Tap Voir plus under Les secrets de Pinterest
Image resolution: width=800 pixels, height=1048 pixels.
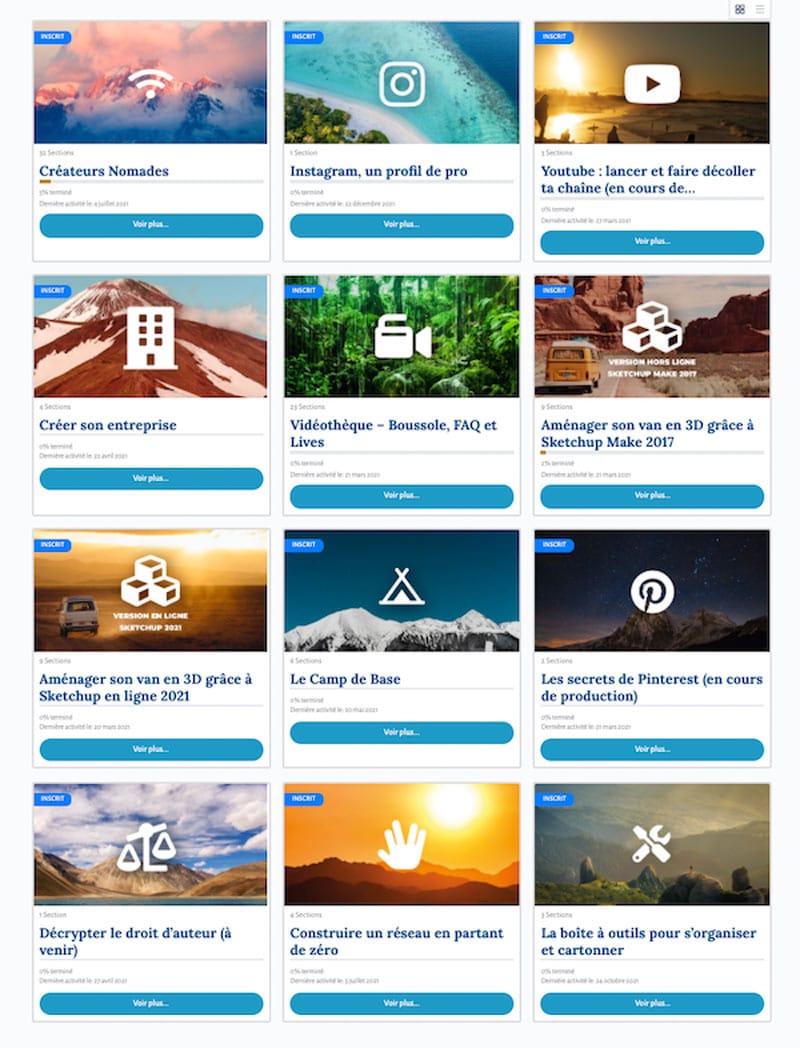point(652,750)
